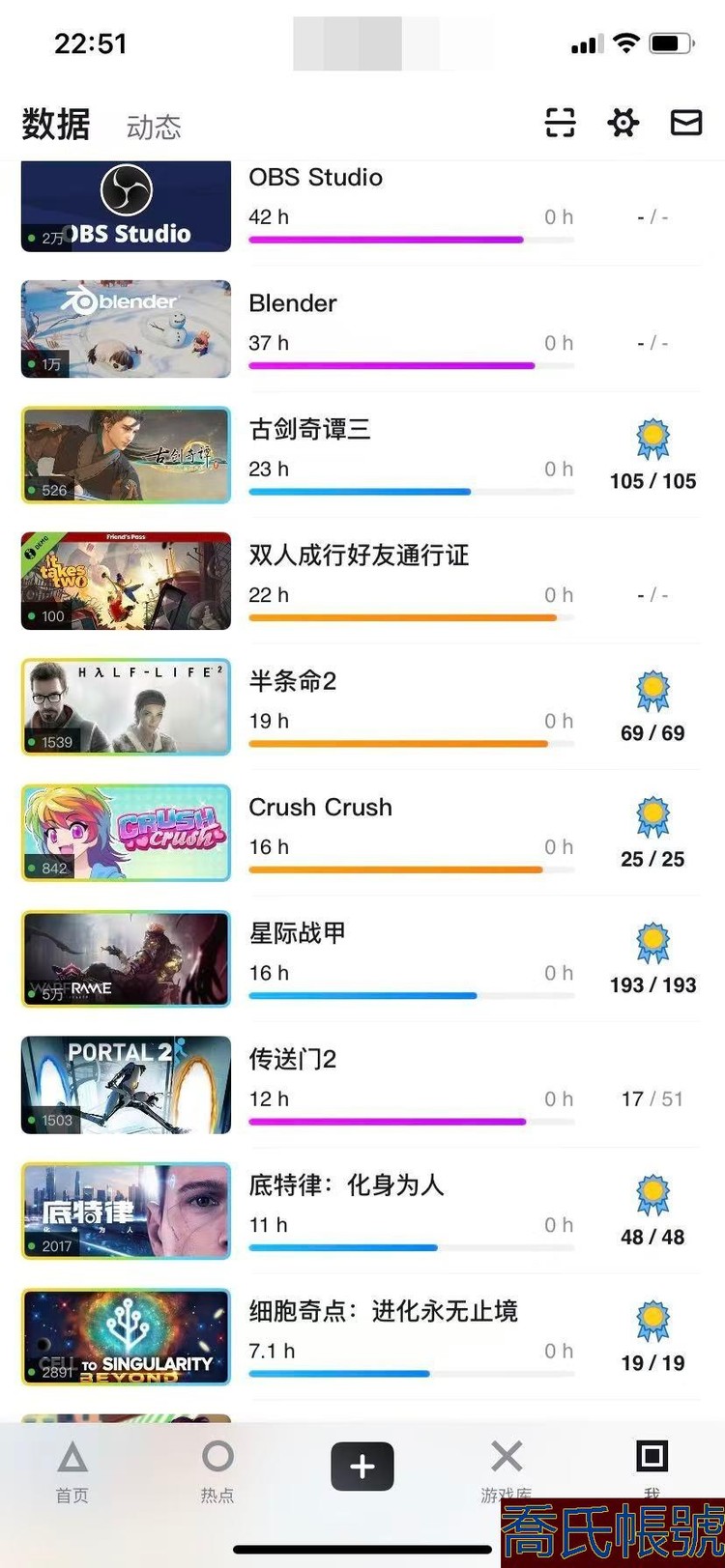Open the QR code scan icon
This screenshot has height=1568, width=725.
[561, 123]
